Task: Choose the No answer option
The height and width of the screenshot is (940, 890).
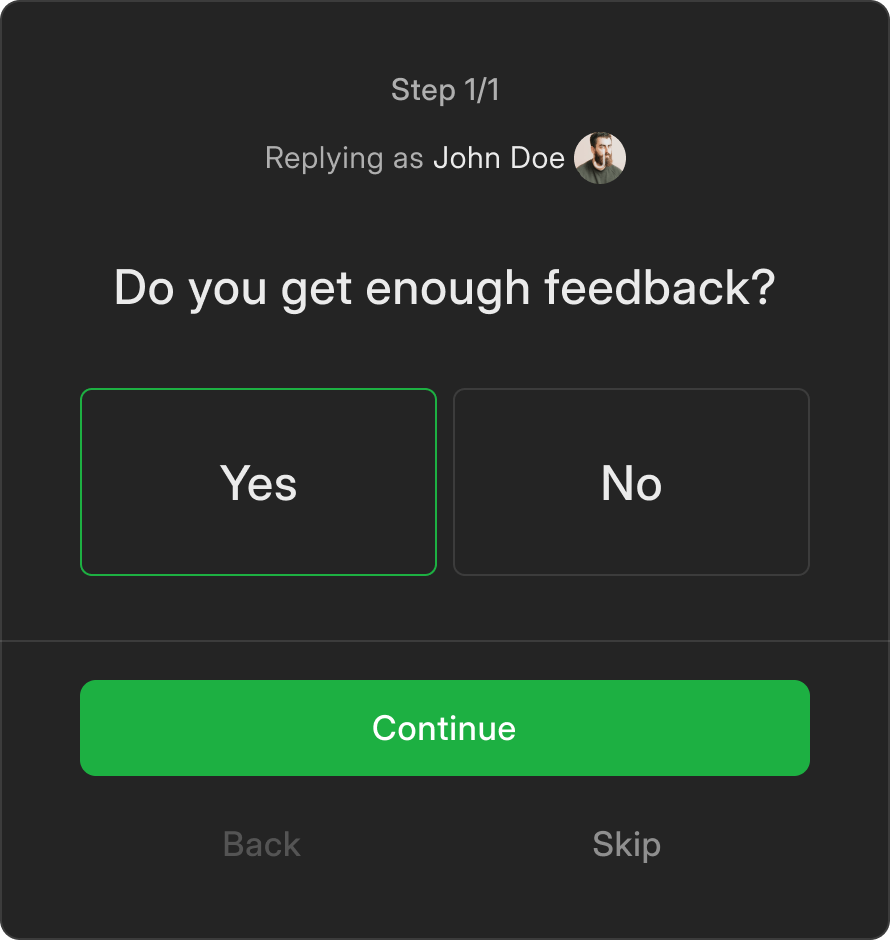Action: pos(631,482)
